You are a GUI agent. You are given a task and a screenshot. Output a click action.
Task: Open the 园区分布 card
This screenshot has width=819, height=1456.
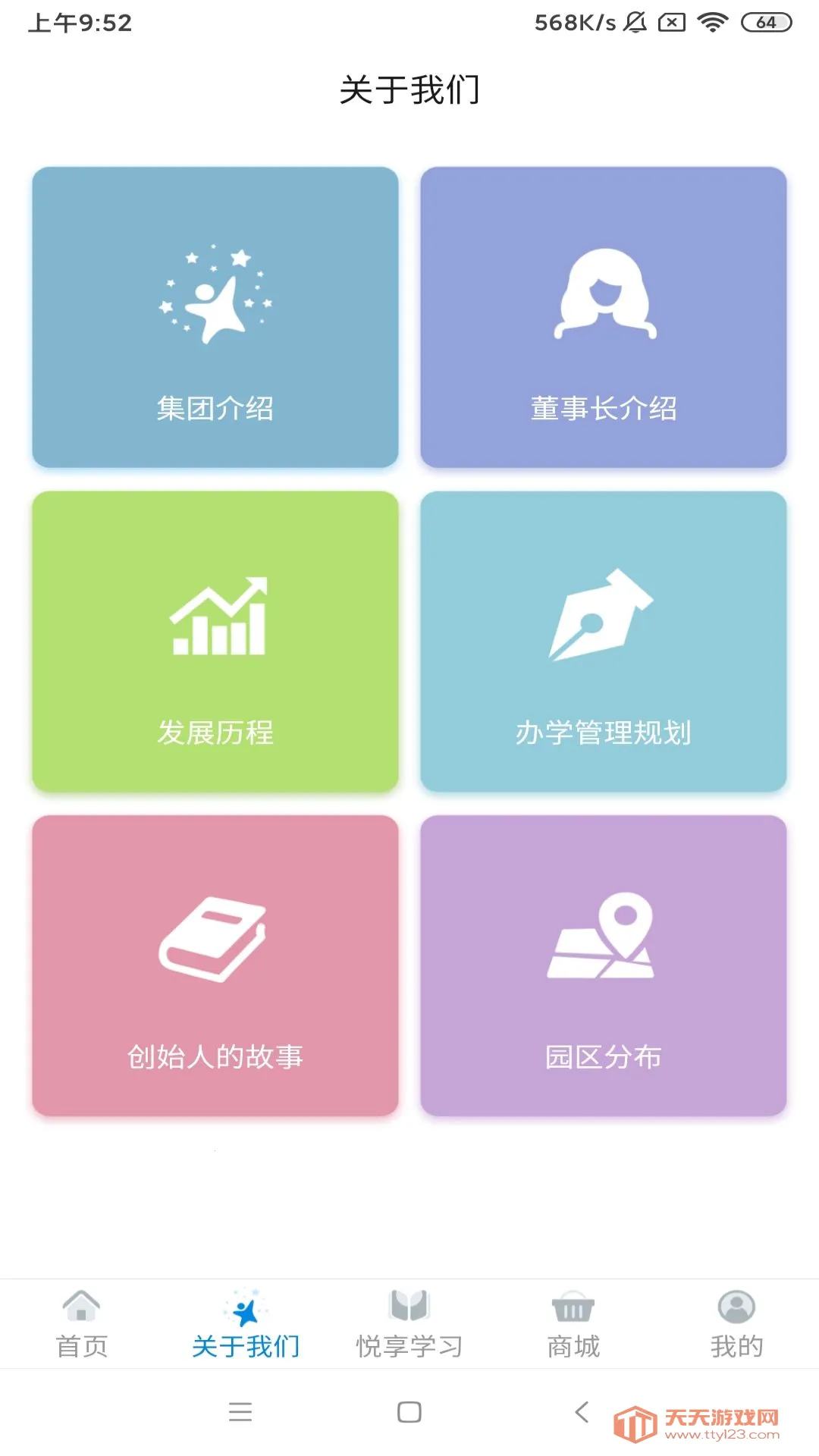(604, 963)
